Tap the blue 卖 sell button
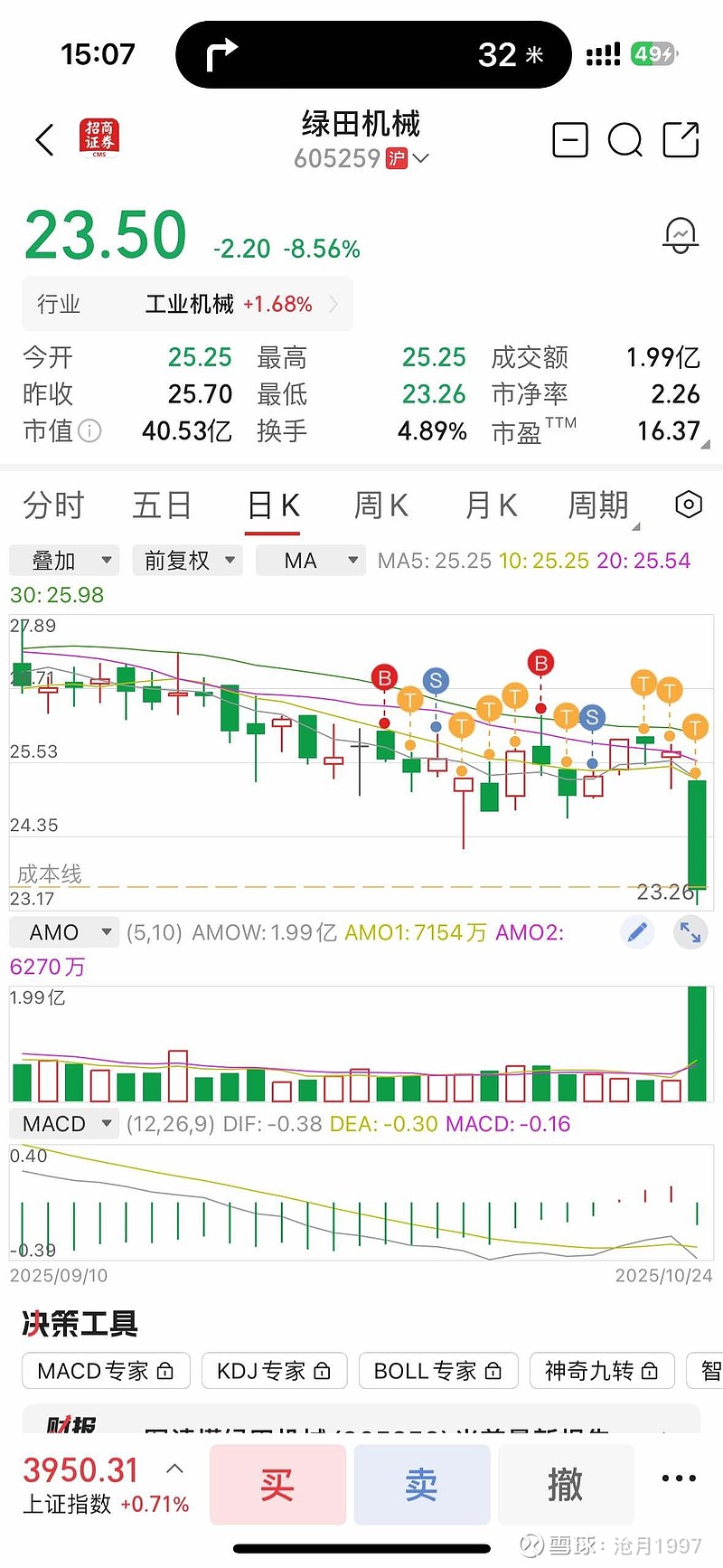The image size is (723, 1568). click(x=421, y=1484)
